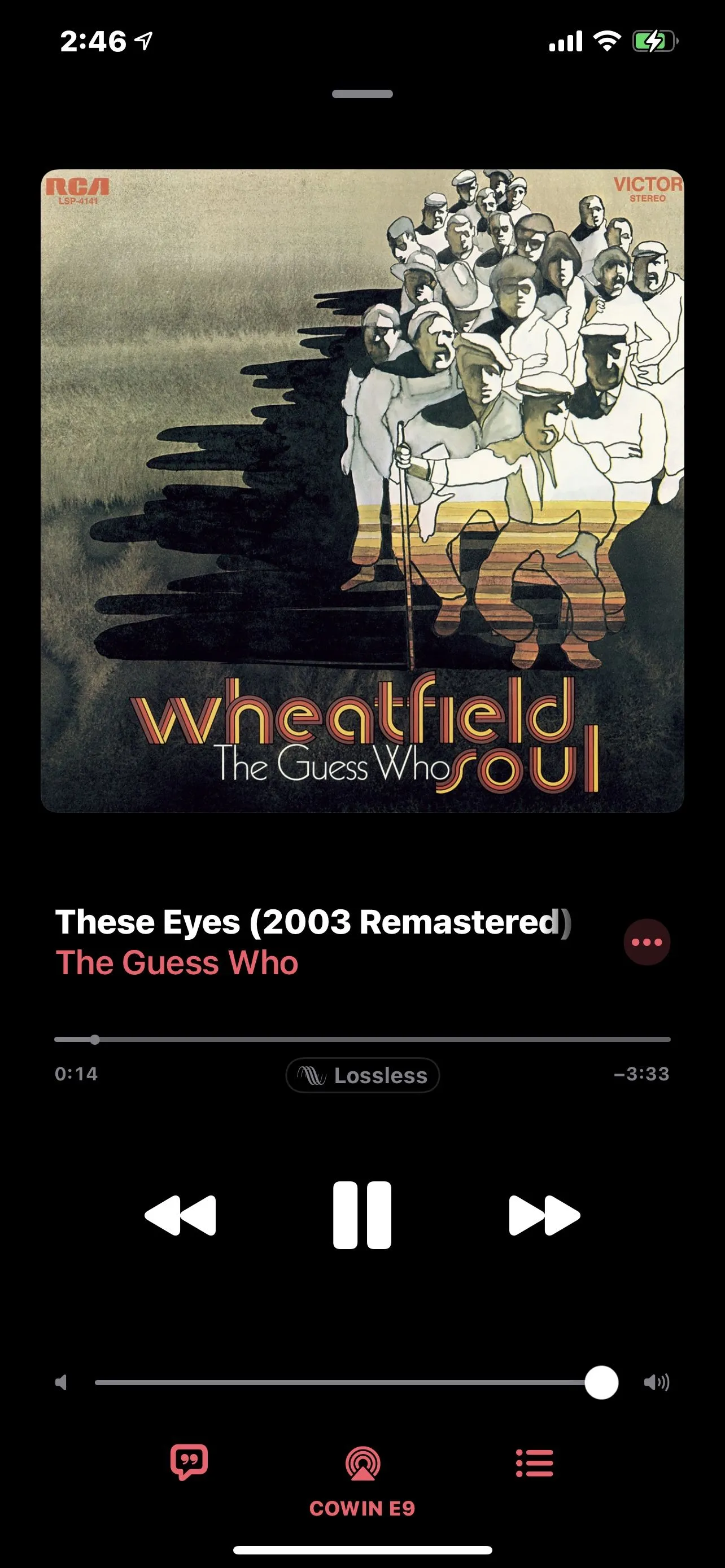Screen dimensions: 725x1568
Task: Open the Up Next queue list
Action: click(x=535, y=1462)
